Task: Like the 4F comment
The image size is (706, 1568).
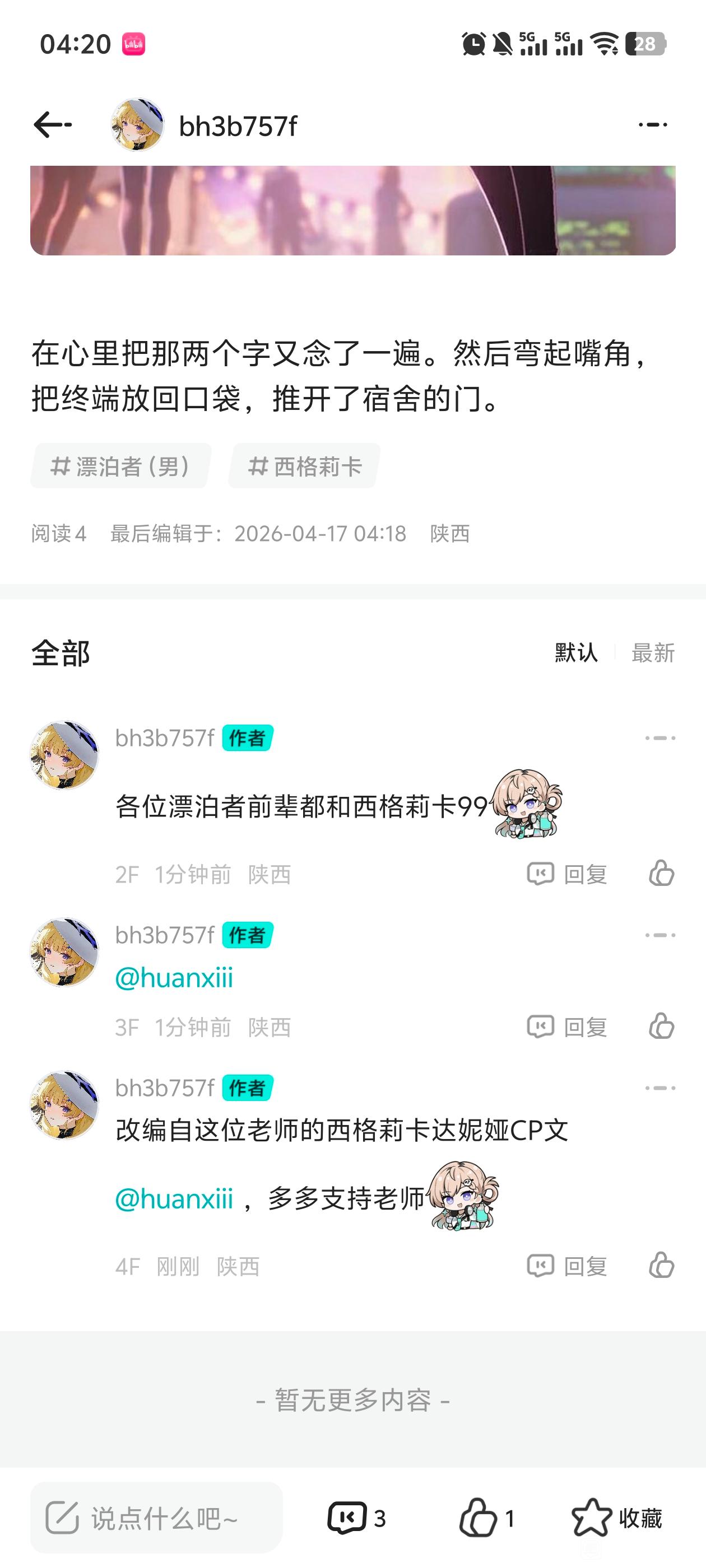Action: click(661, 1265)
